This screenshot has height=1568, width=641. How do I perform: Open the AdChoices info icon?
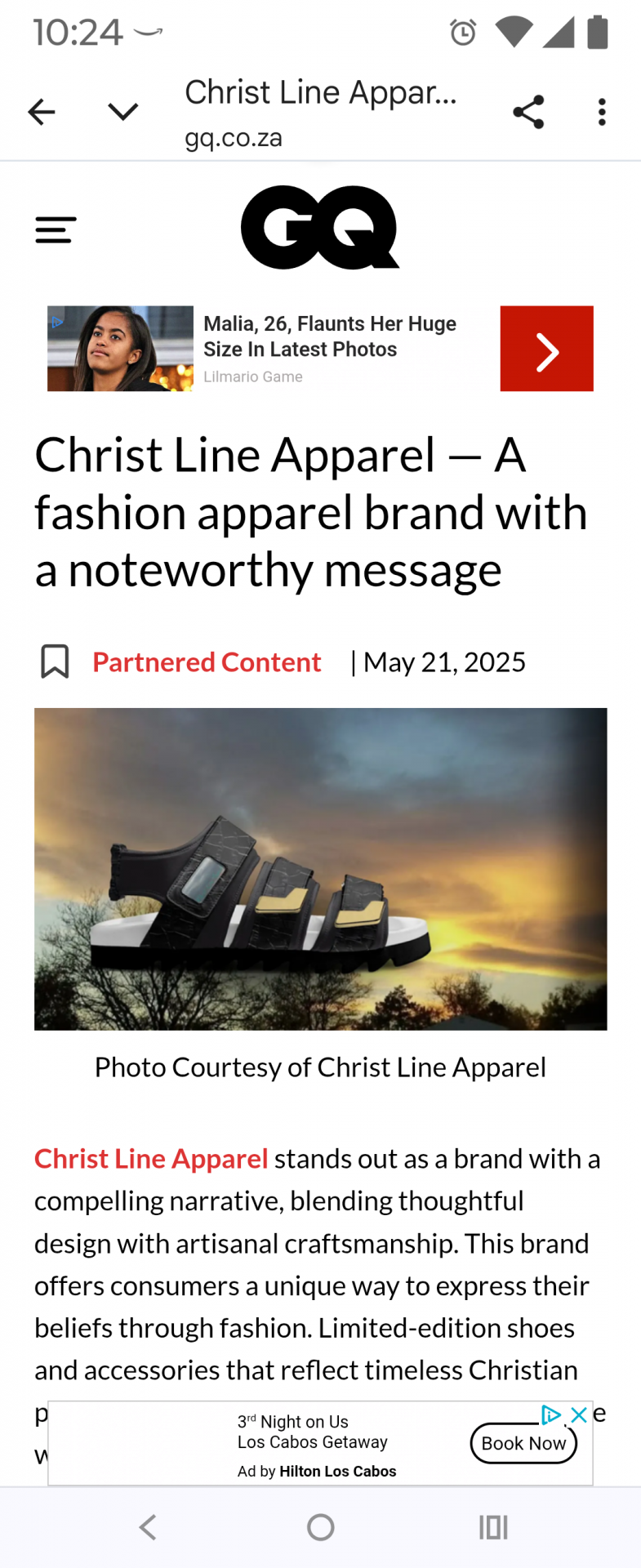[552, 1414]
